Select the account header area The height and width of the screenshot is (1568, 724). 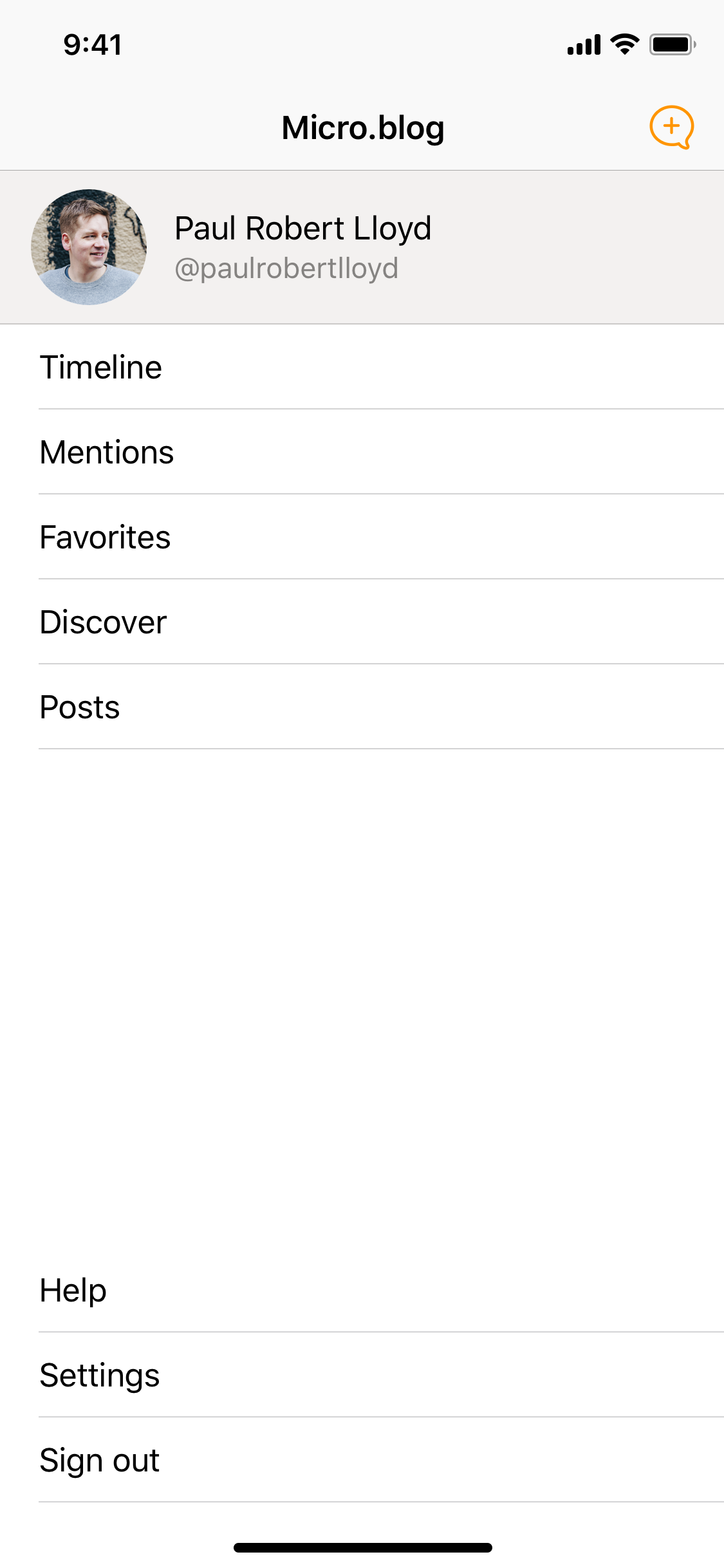(x=362, y=246)
